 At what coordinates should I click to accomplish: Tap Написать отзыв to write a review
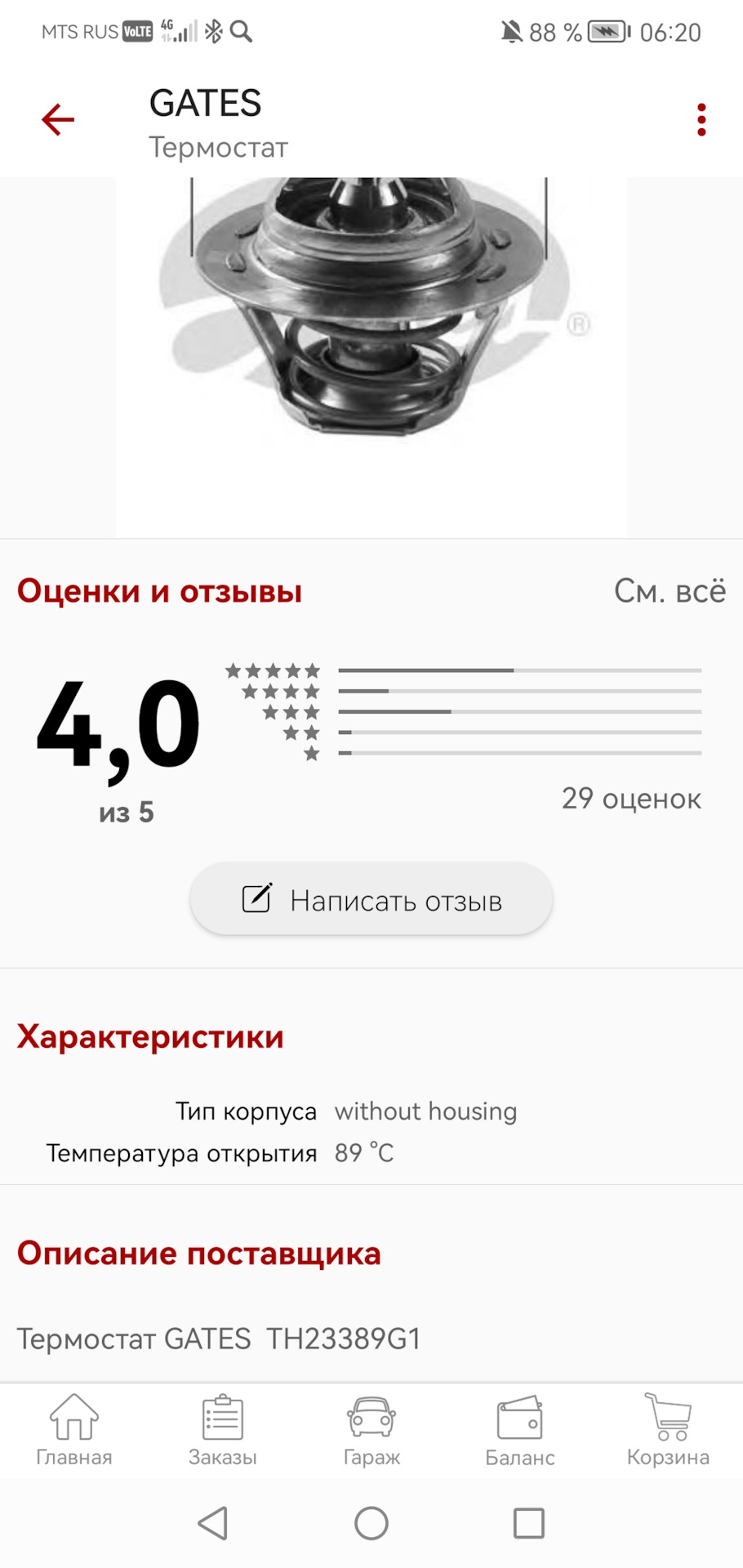(x=371, y=899)
